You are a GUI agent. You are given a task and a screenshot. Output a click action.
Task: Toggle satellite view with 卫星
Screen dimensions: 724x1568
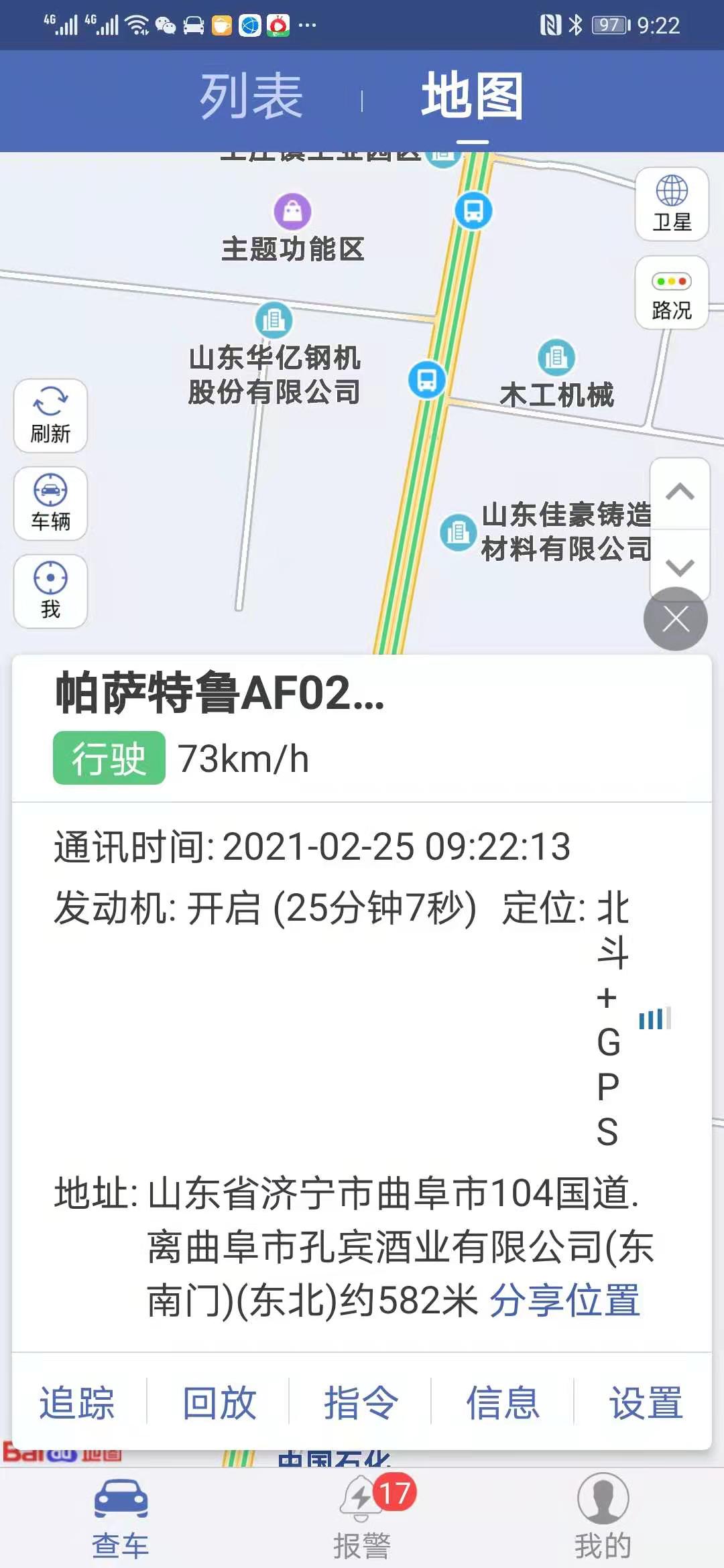[x=672, y=204]
